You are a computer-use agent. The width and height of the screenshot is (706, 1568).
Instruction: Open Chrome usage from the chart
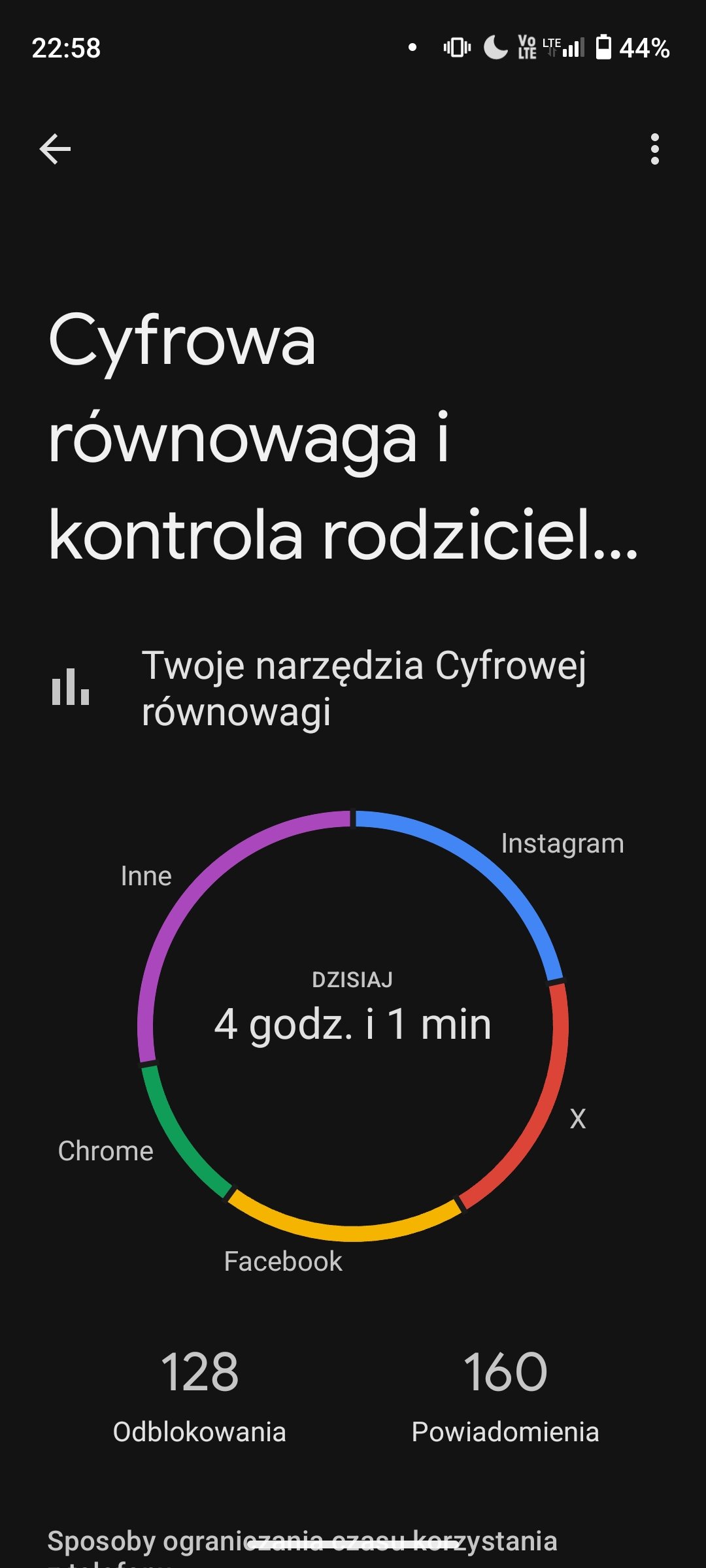[x=105, y=1151]
